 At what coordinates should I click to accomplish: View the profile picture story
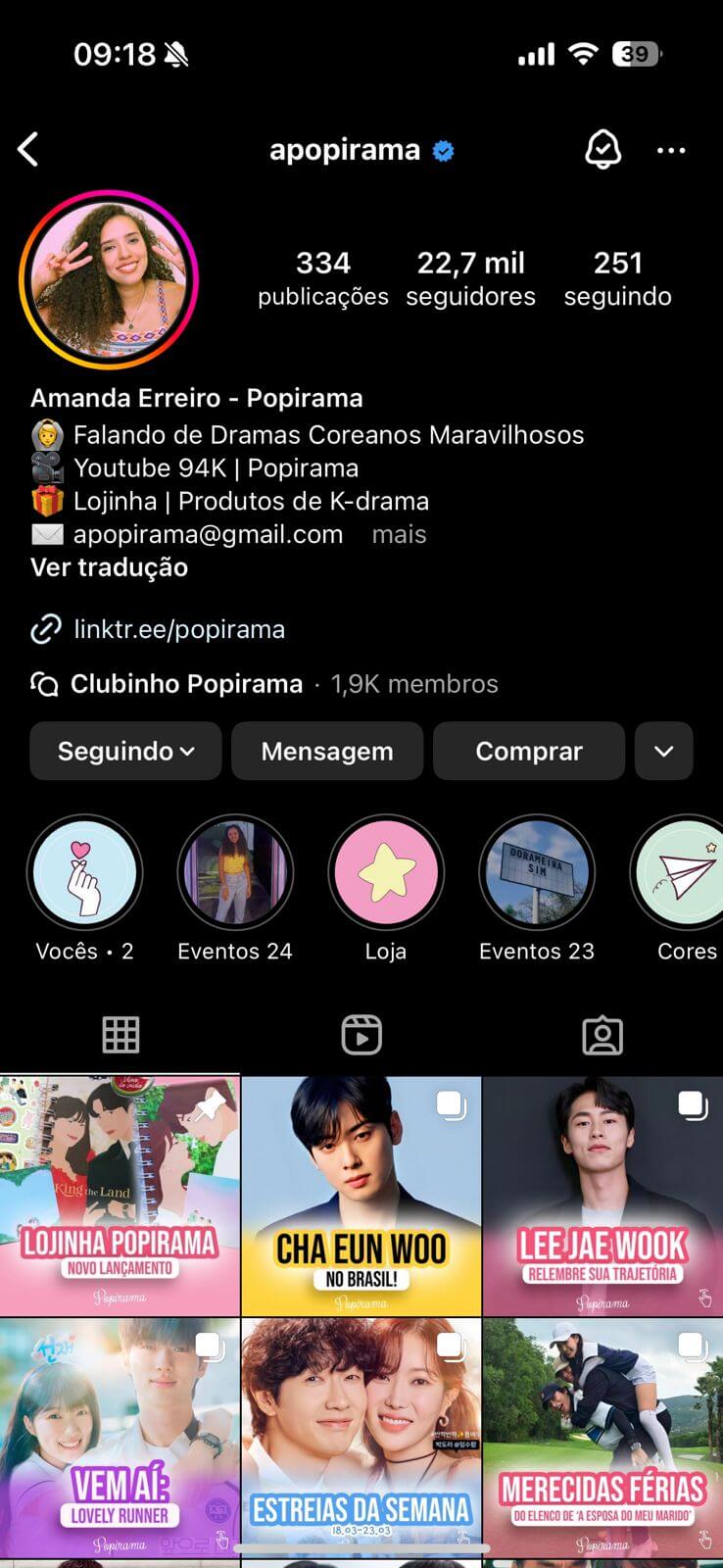pyautogui.click(x=108, y=279)
